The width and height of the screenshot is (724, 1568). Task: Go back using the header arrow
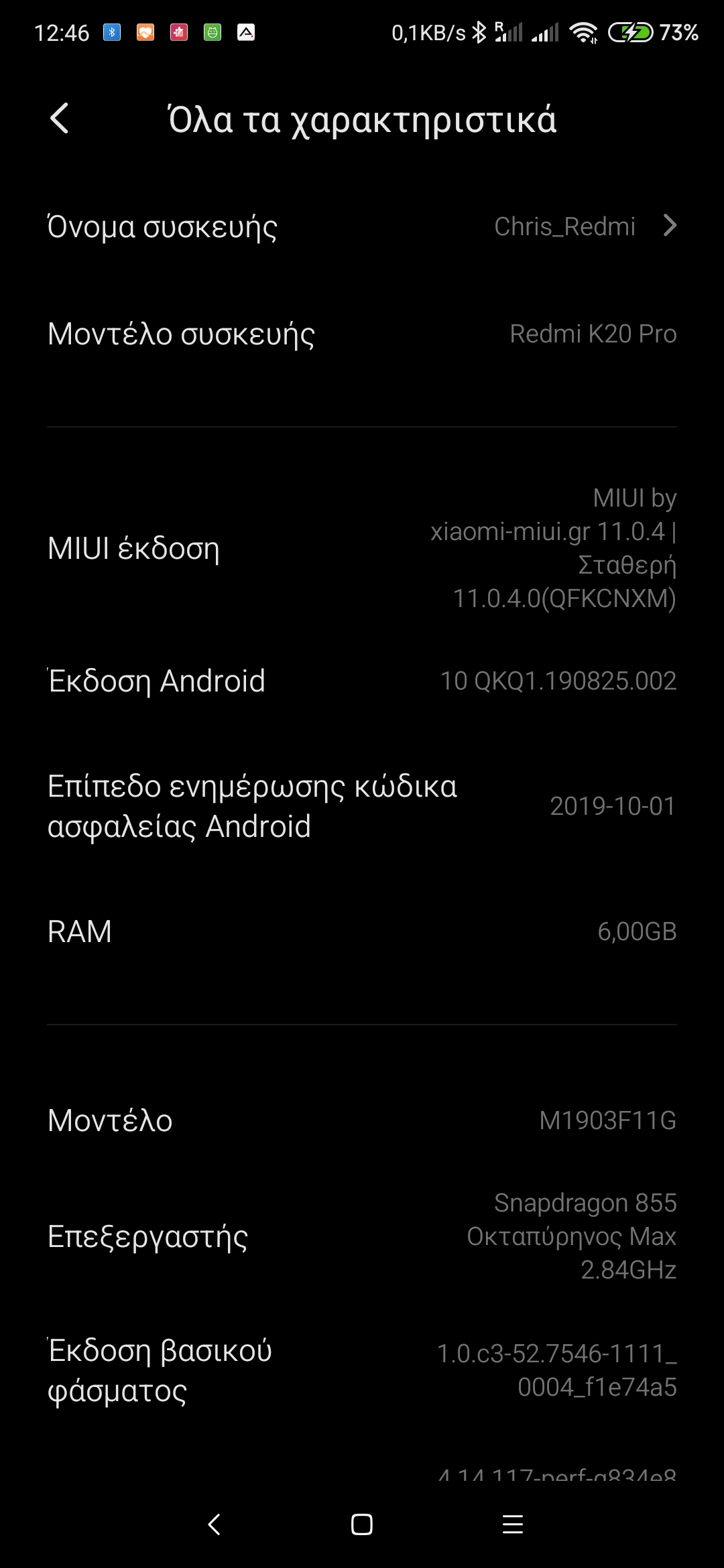(60, 119)
